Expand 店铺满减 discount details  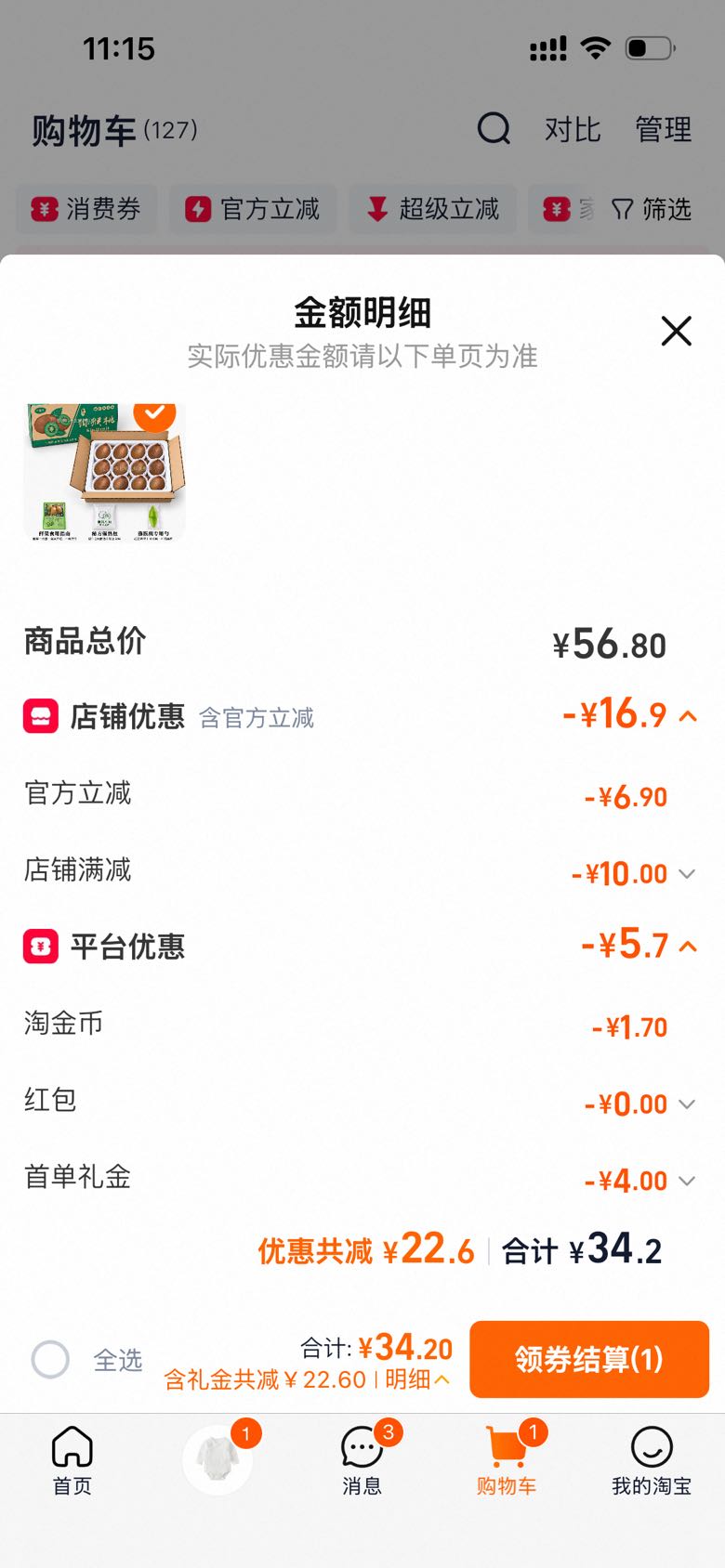(x=687, y=873)
